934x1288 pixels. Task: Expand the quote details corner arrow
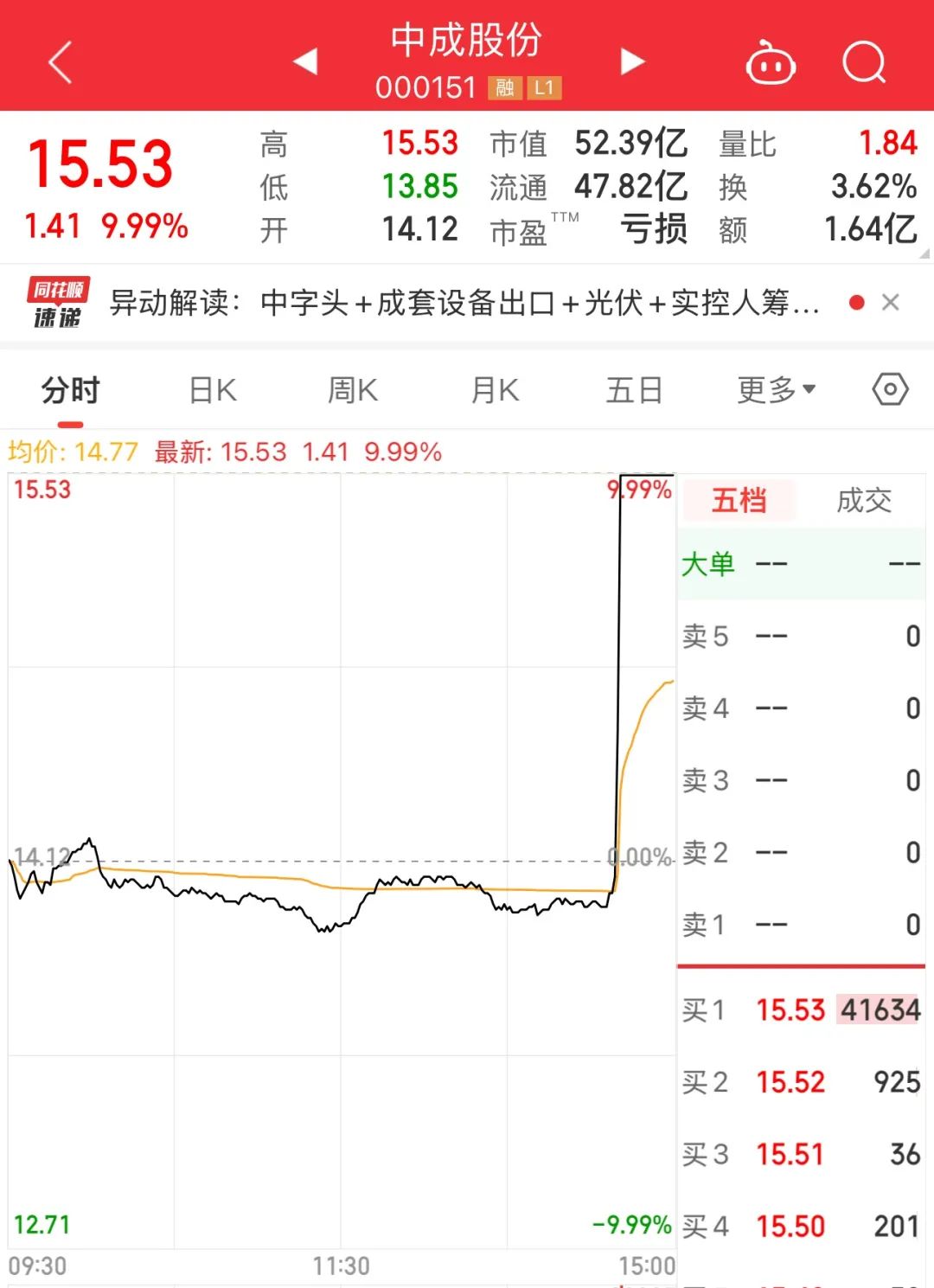pos(924,253)
